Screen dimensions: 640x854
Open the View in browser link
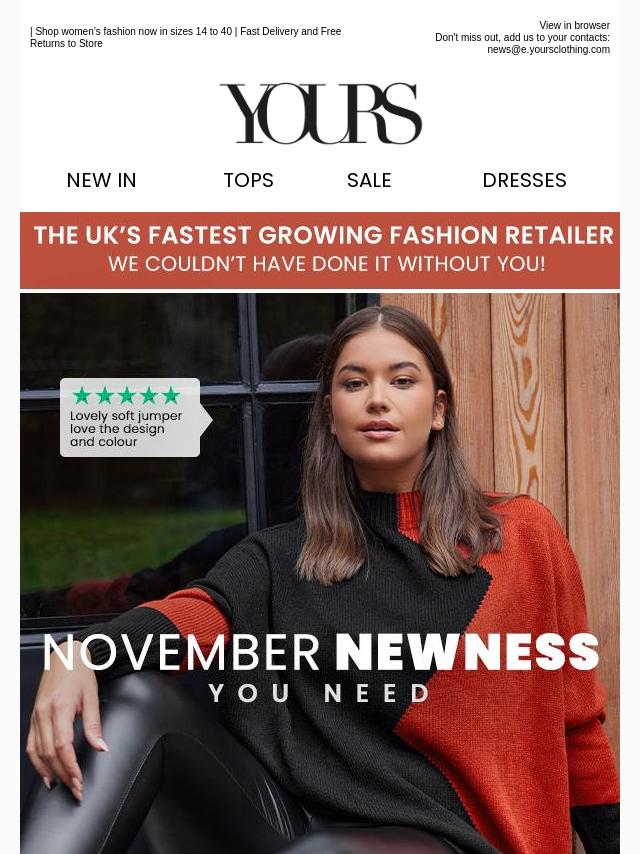coord(574,26)
